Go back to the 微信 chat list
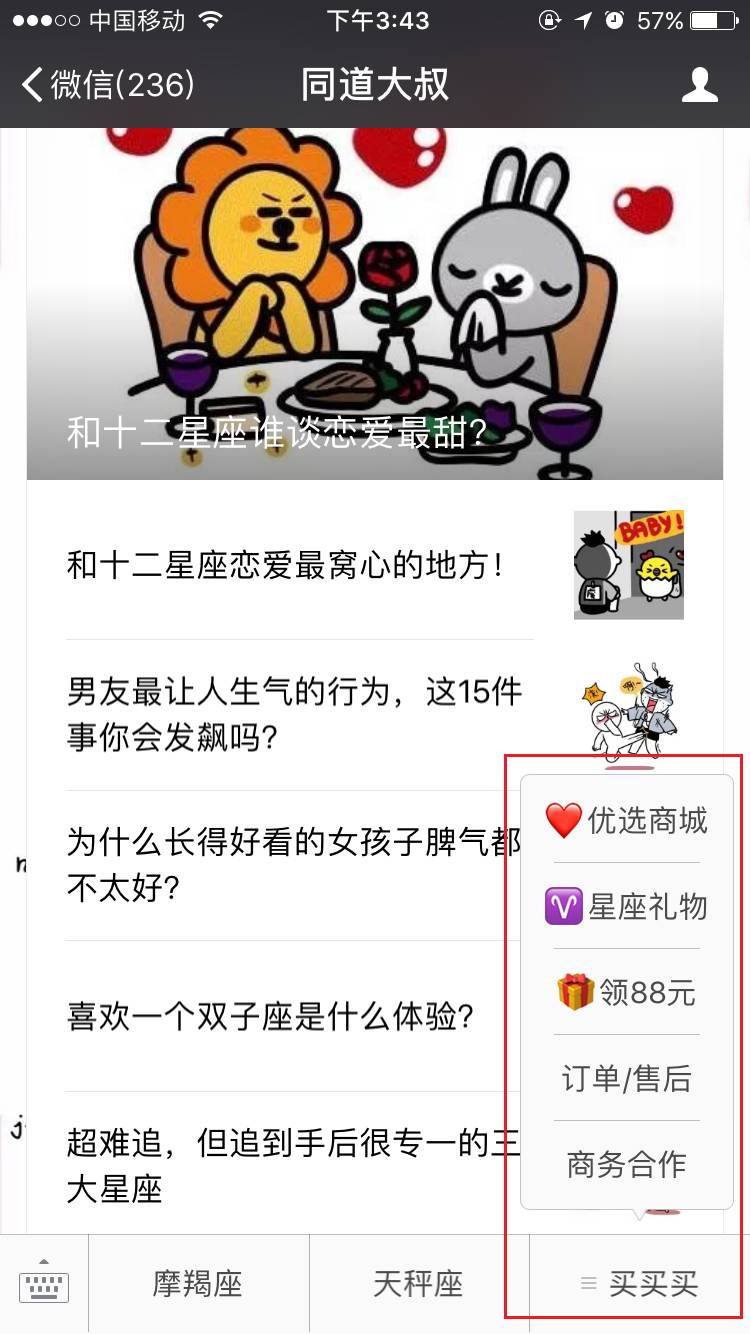 tap(108, 85)
